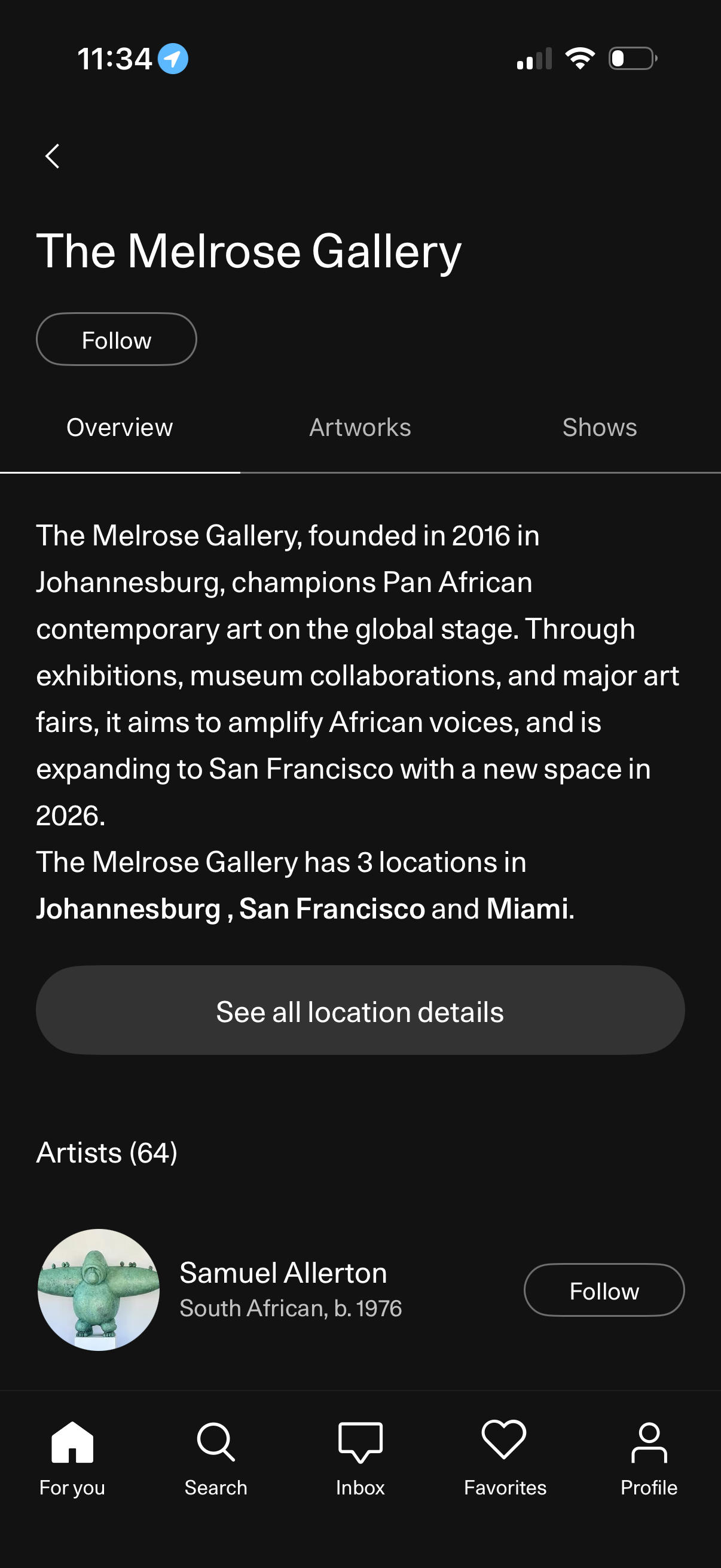Follow The Melrose Gallery
The width and height of the screenshot is (721, 1568).
(116, 340)
